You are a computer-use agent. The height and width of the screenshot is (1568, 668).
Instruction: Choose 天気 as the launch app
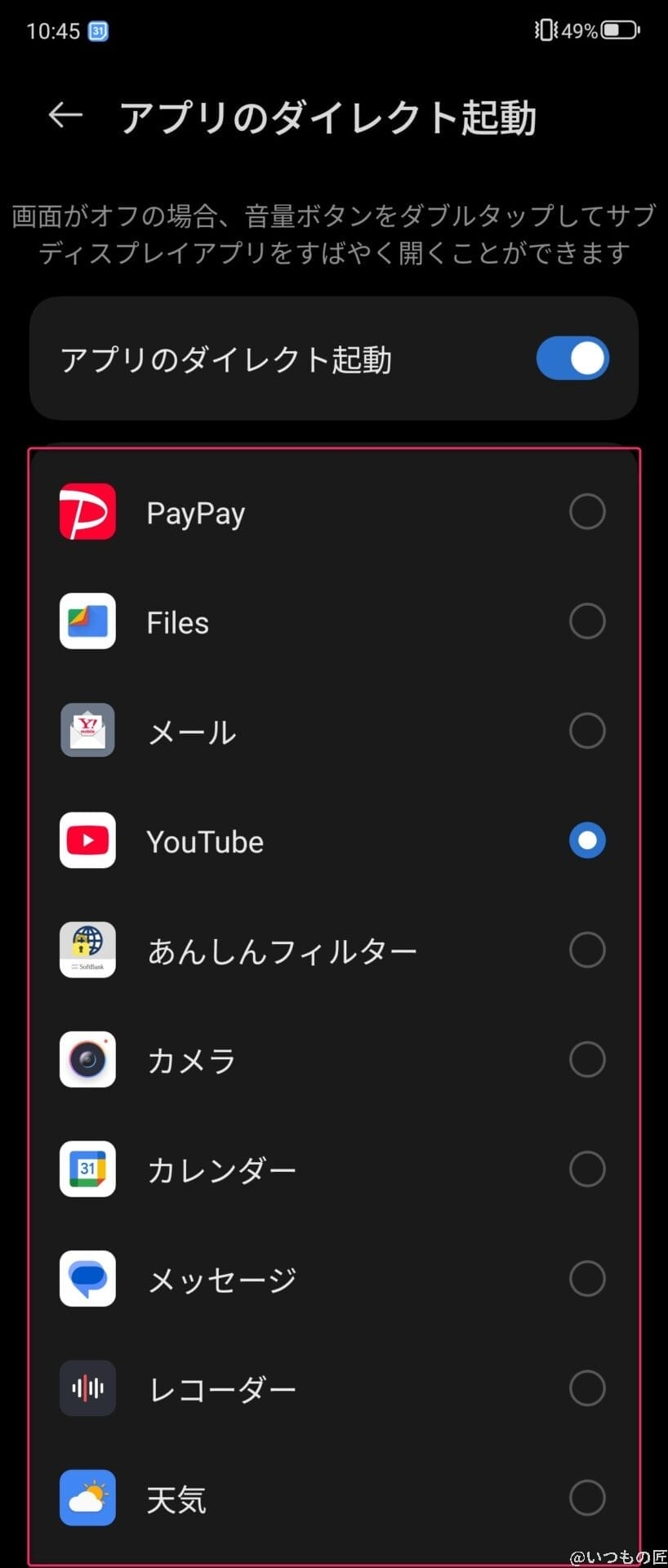pyautogui.click(x=586, y=1497)
